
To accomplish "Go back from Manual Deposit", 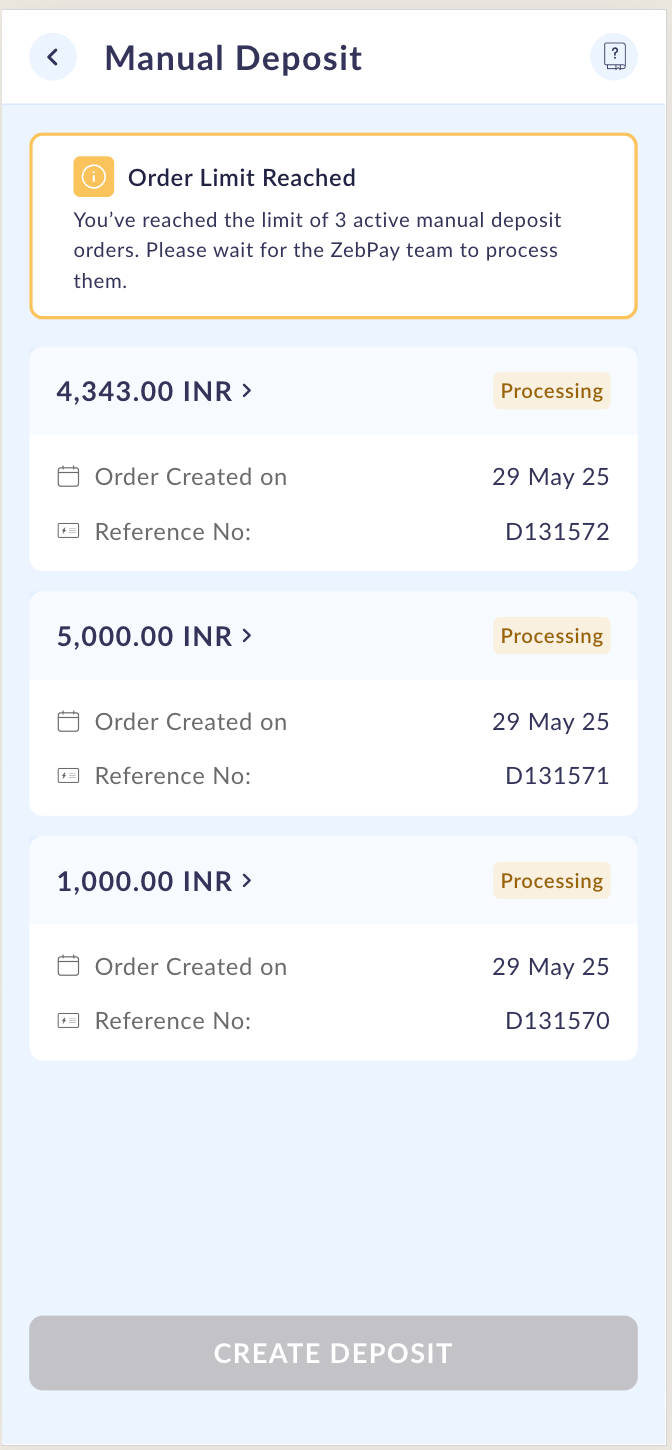I will (x=54, y=57).
